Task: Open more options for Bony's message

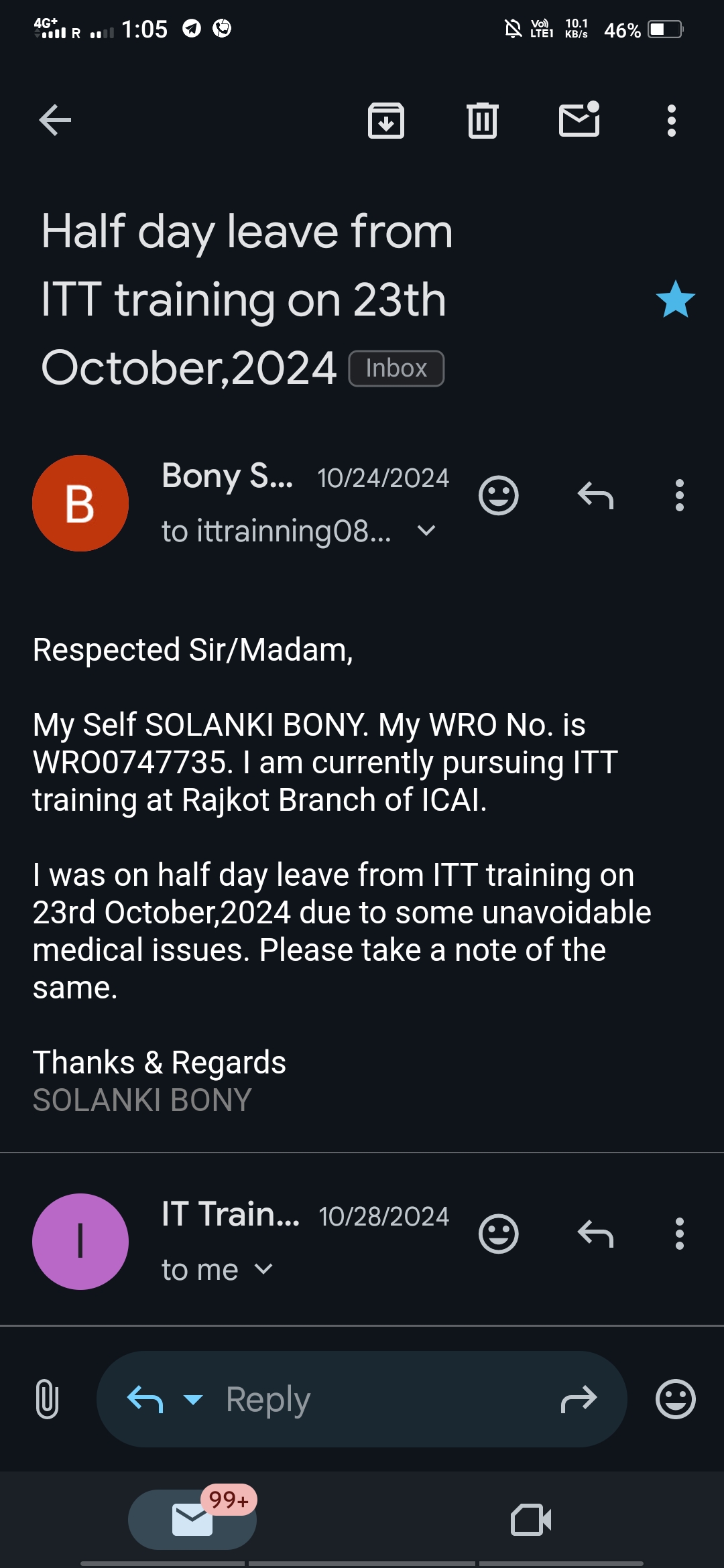Action: click(x=679, y=496)
